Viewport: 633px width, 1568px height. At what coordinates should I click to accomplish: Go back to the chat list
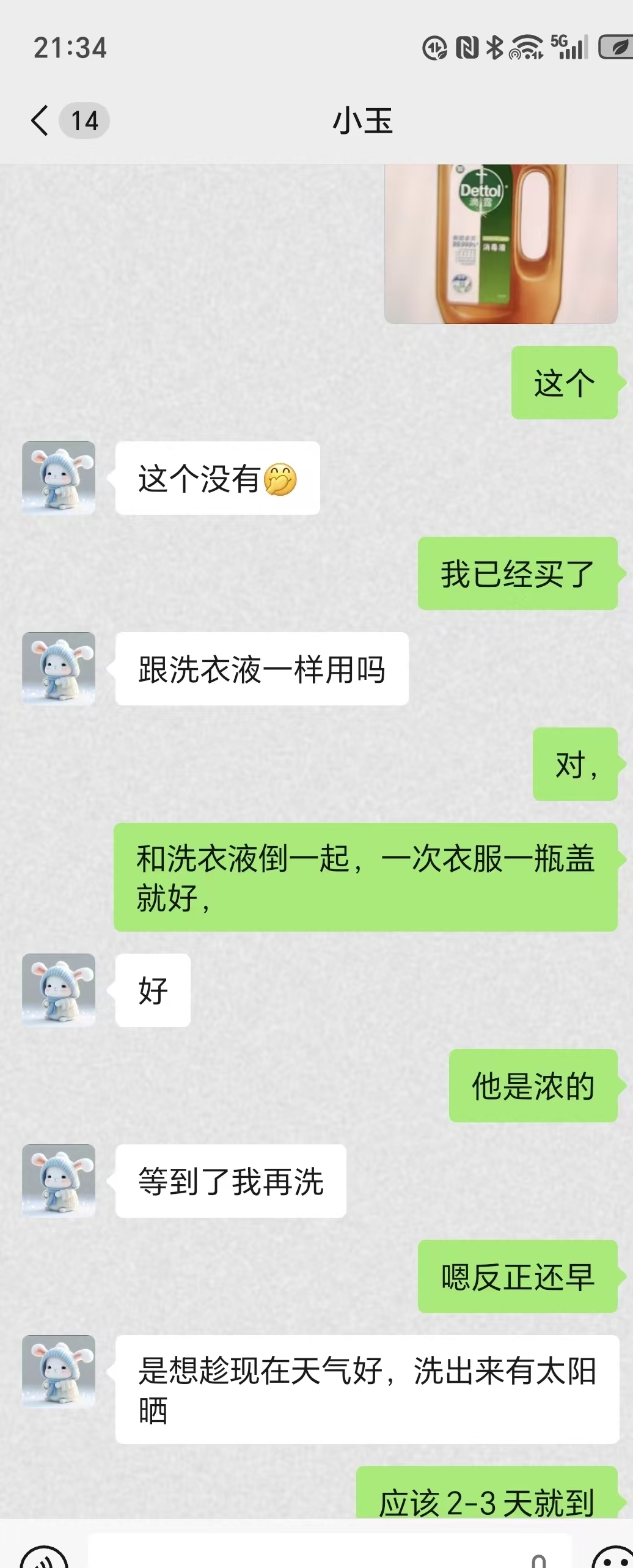point(40,120)
